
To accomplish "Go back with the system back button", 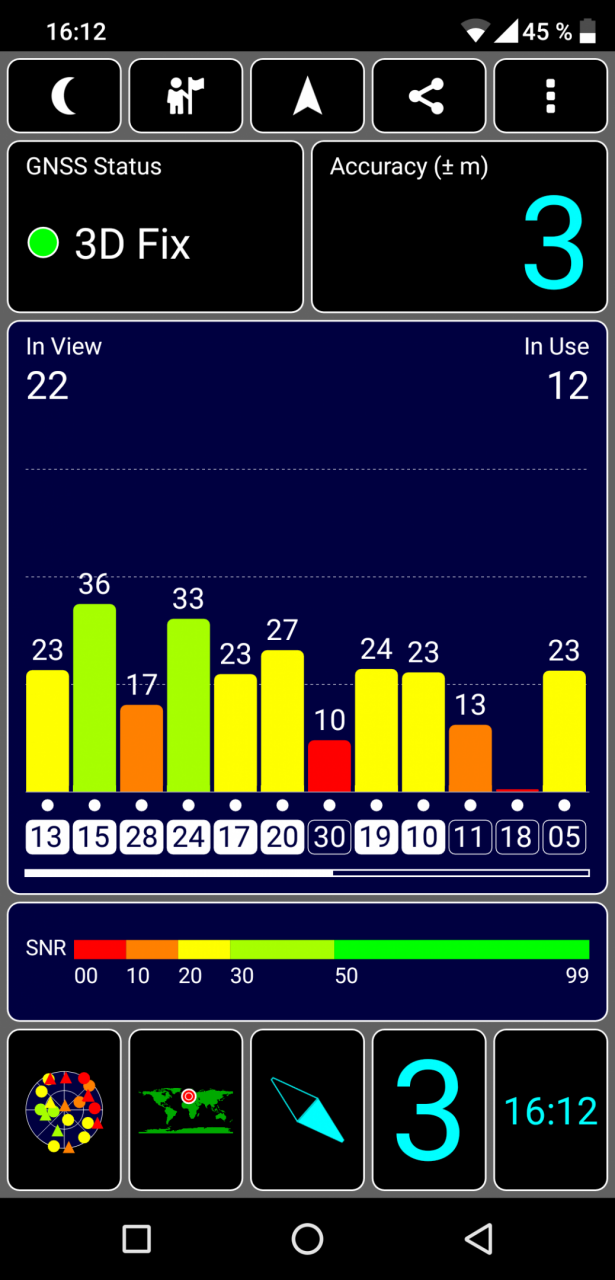I will click(x=479, y=1239).
